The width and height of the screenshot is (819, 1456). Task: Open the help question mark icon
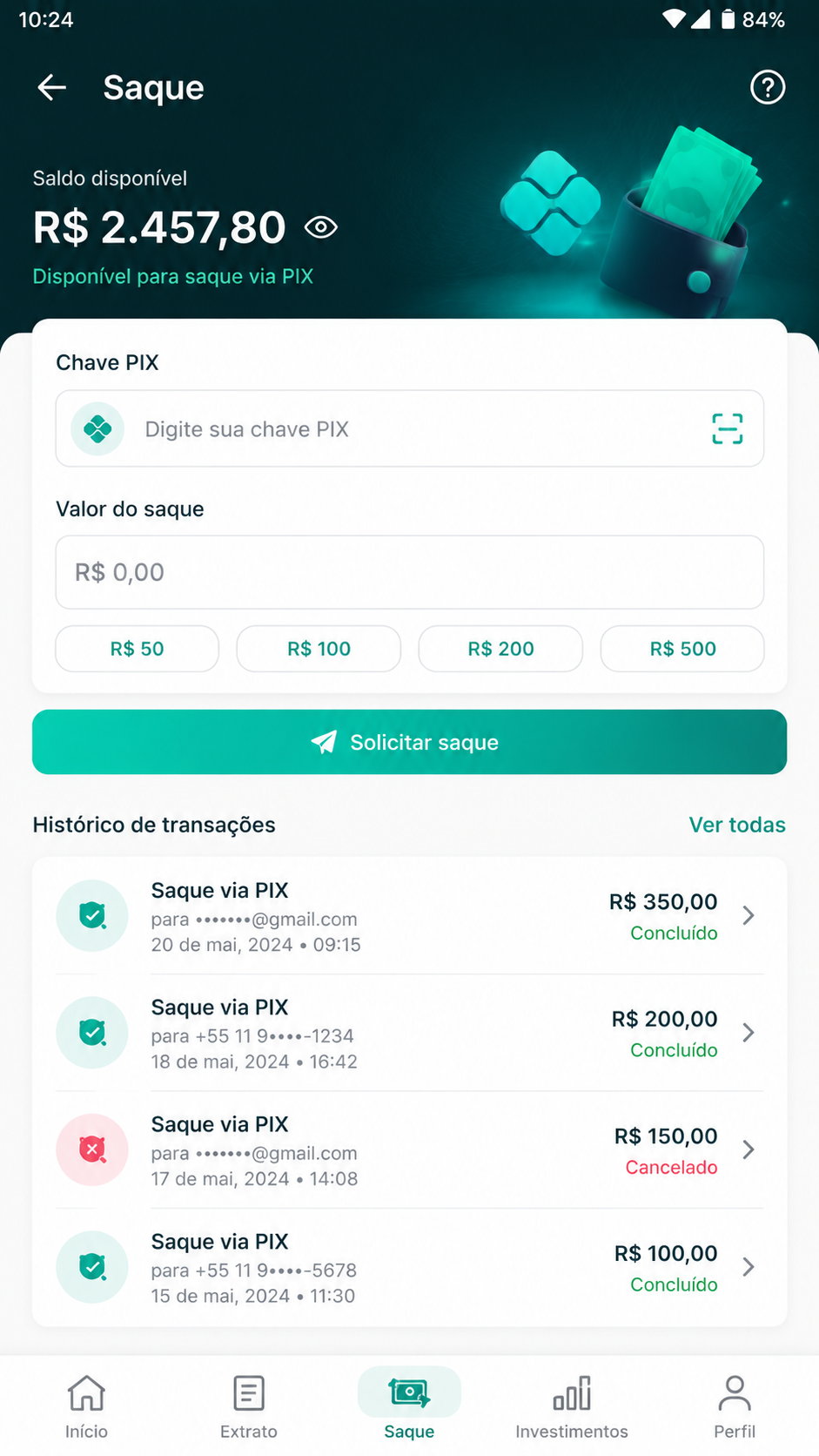[768, 87]
